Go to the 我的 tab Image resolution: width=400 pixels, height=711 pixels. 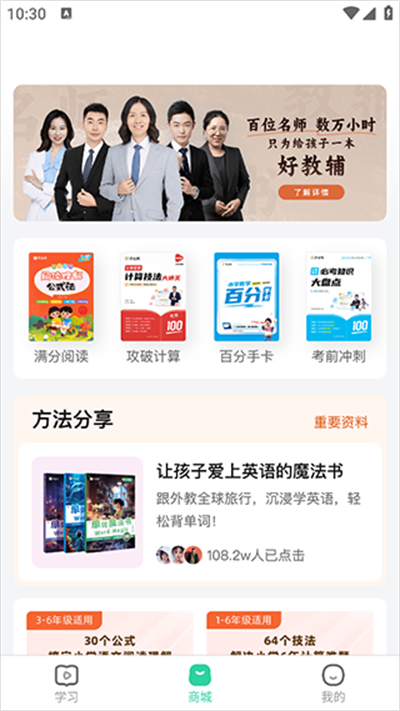333,683
